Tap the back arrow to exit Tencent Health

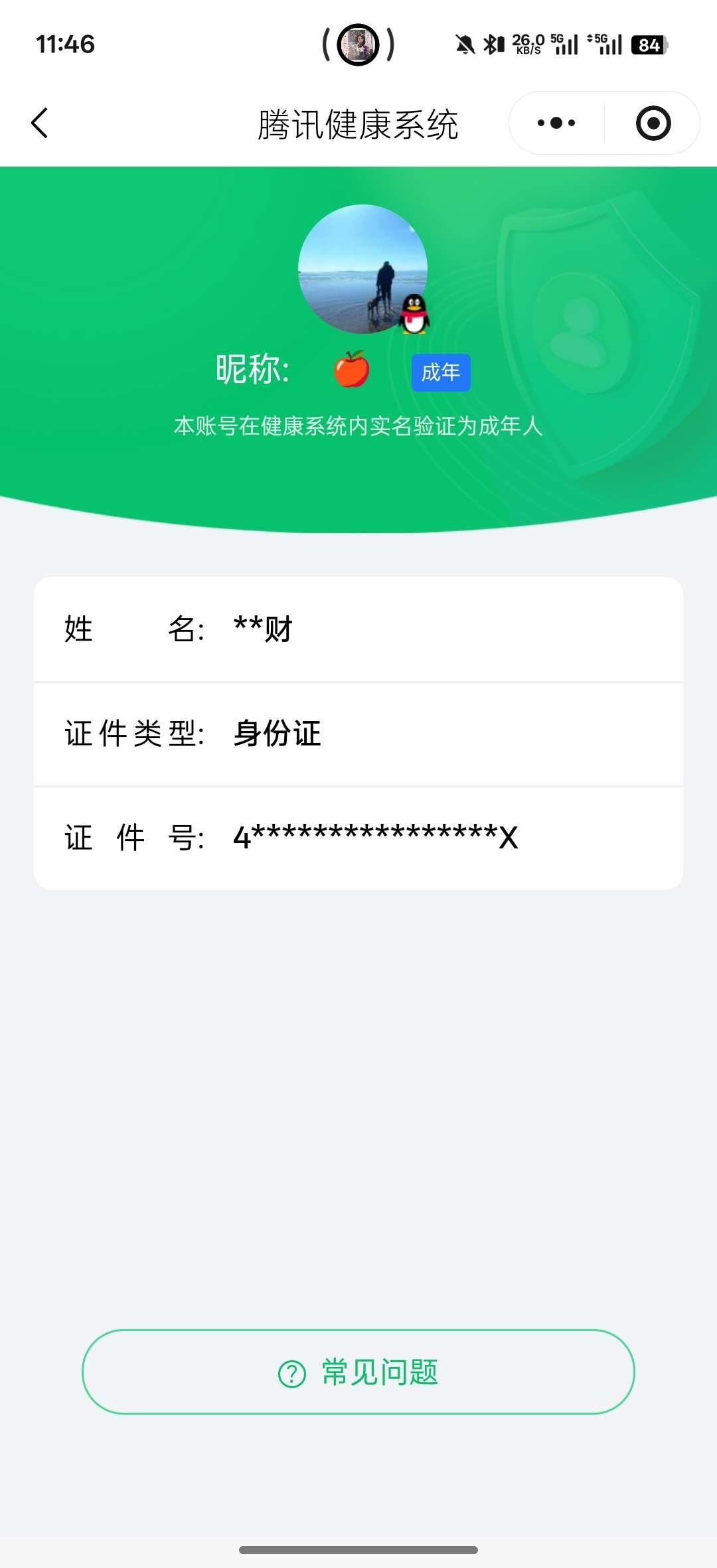click(x=40, y=123)
